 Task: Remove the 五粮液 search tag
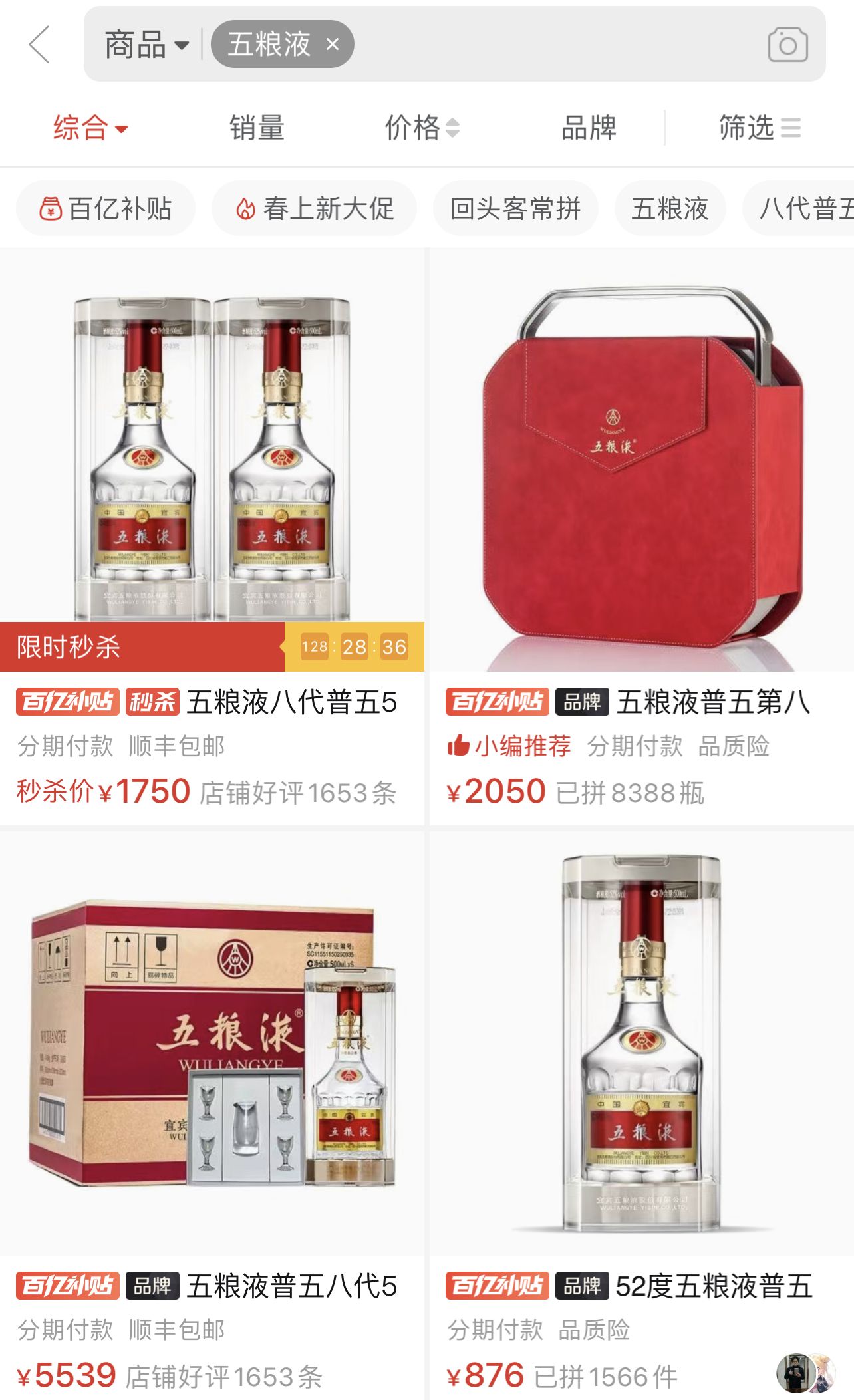[333, 45]
